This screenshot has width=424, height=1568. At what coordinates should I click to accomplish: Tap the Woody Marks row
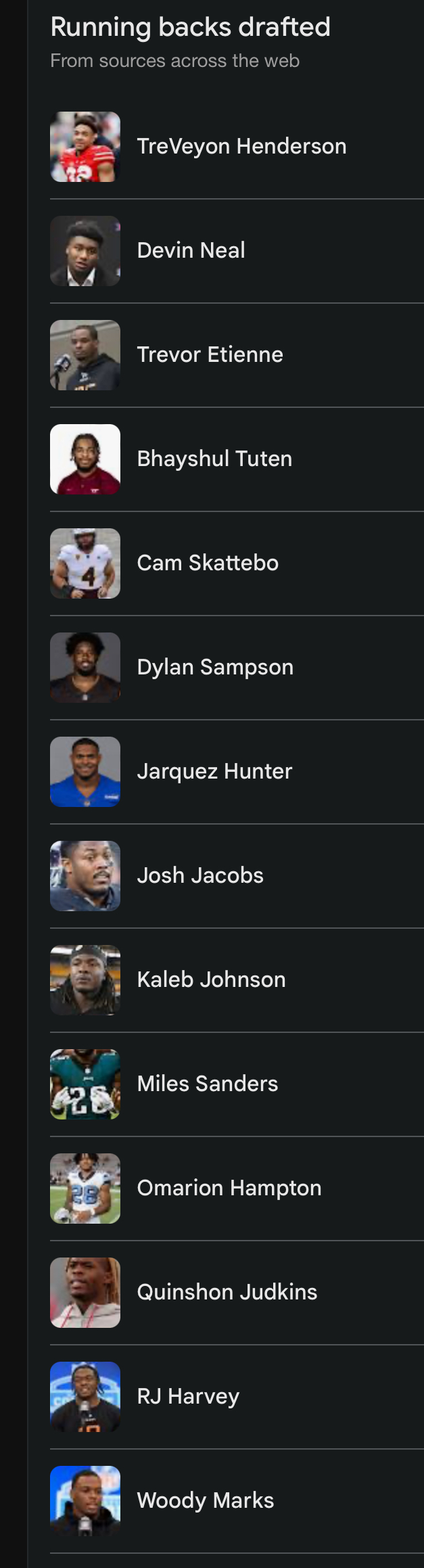coord(205,1501)
